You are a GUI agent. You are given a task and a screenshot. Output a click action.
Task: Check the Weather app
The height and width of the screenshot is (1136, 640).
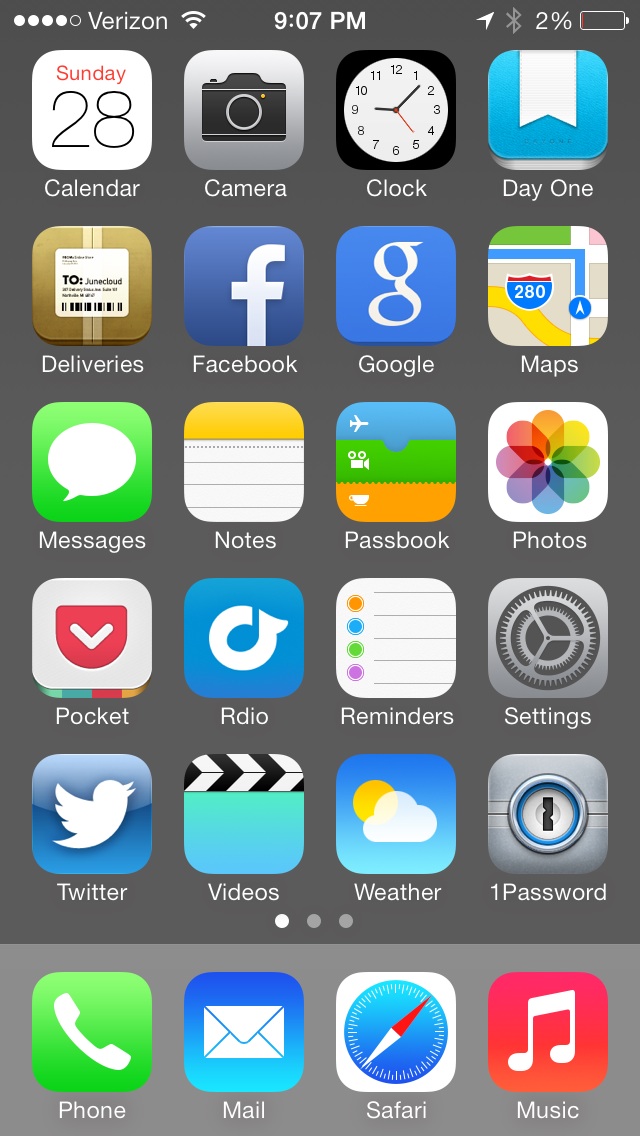coord(396,814)
